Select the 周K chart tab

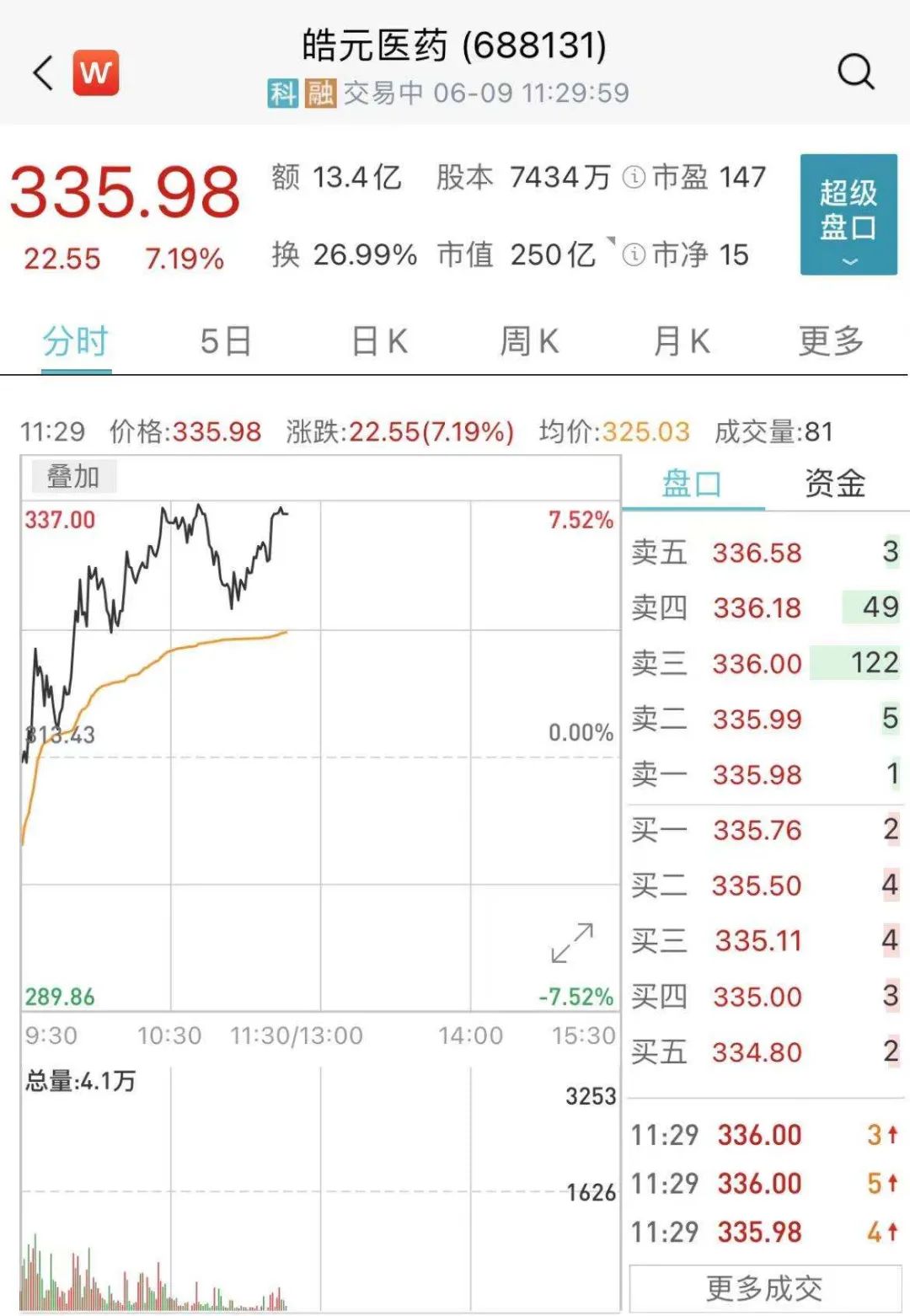529,342
